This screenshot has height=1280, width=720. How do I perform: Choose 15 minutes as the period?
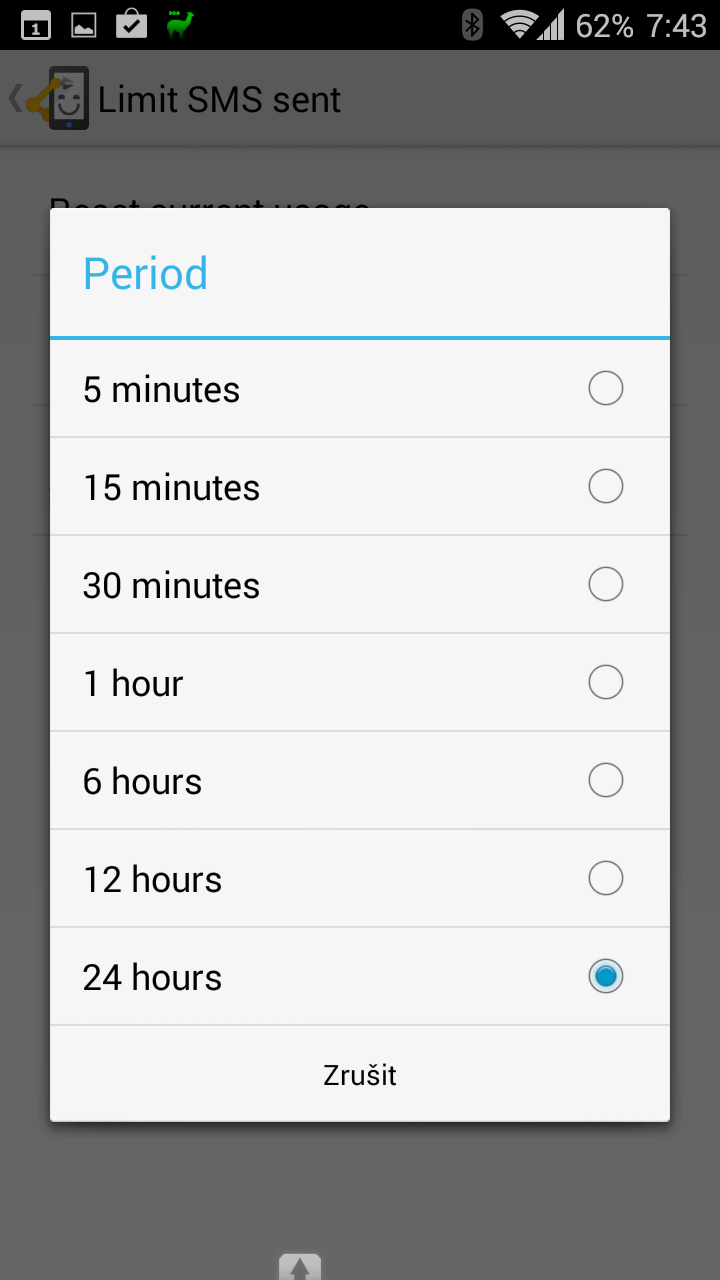pos(360,487)
